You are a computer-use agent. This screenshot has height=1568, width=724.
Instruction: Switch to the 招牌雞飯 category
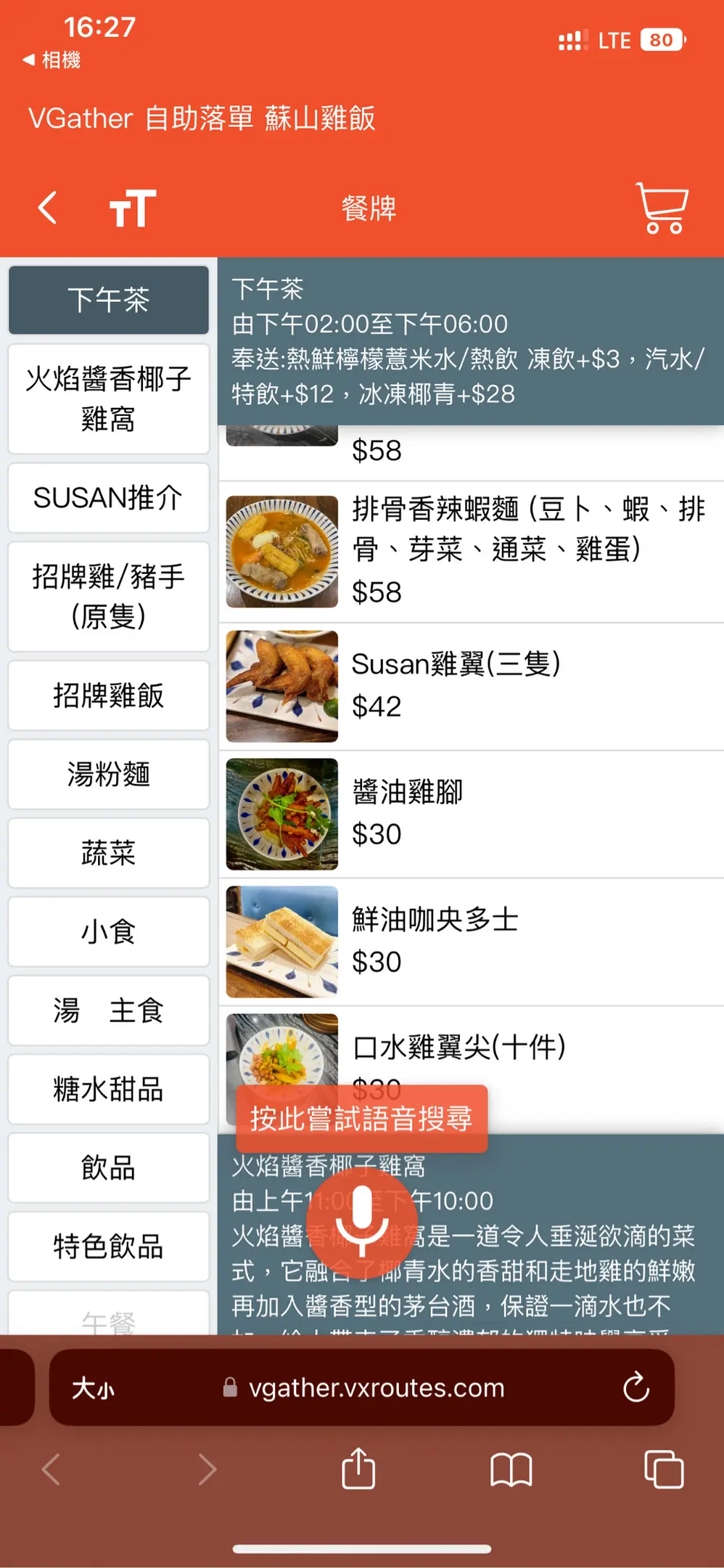coord(109,695)
